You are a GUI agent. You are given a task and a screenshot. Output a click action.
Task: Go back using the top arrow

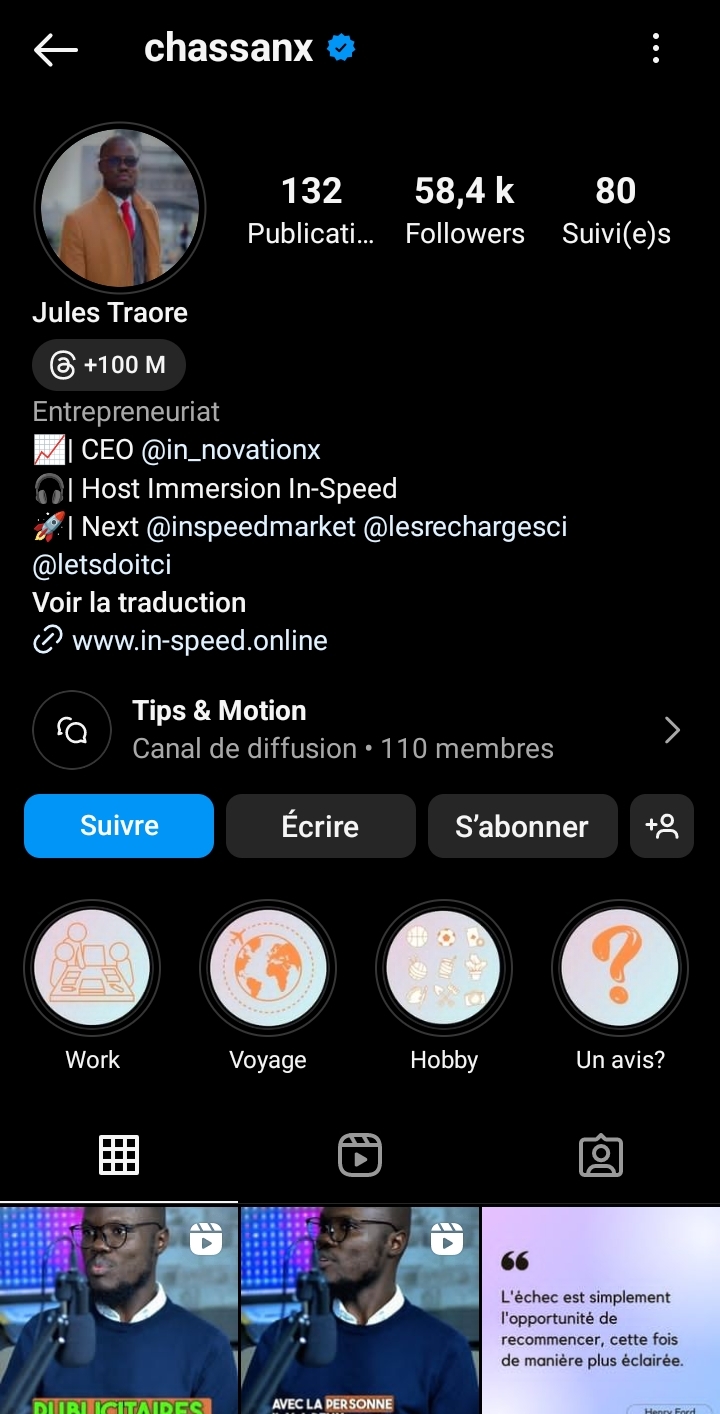[x=55, y=49]
